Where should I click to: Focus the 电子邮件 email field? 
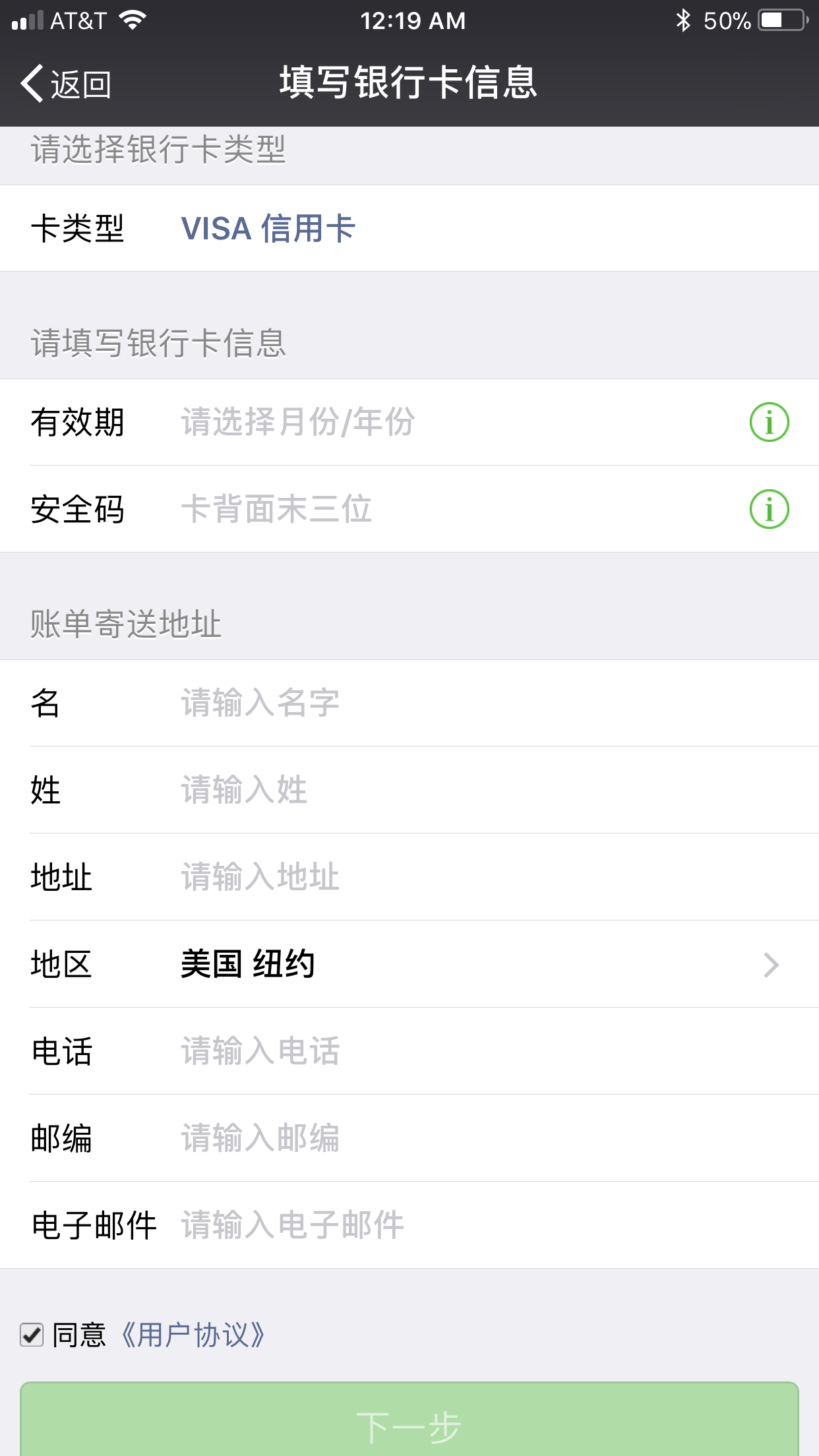(x=409, y=1225)
